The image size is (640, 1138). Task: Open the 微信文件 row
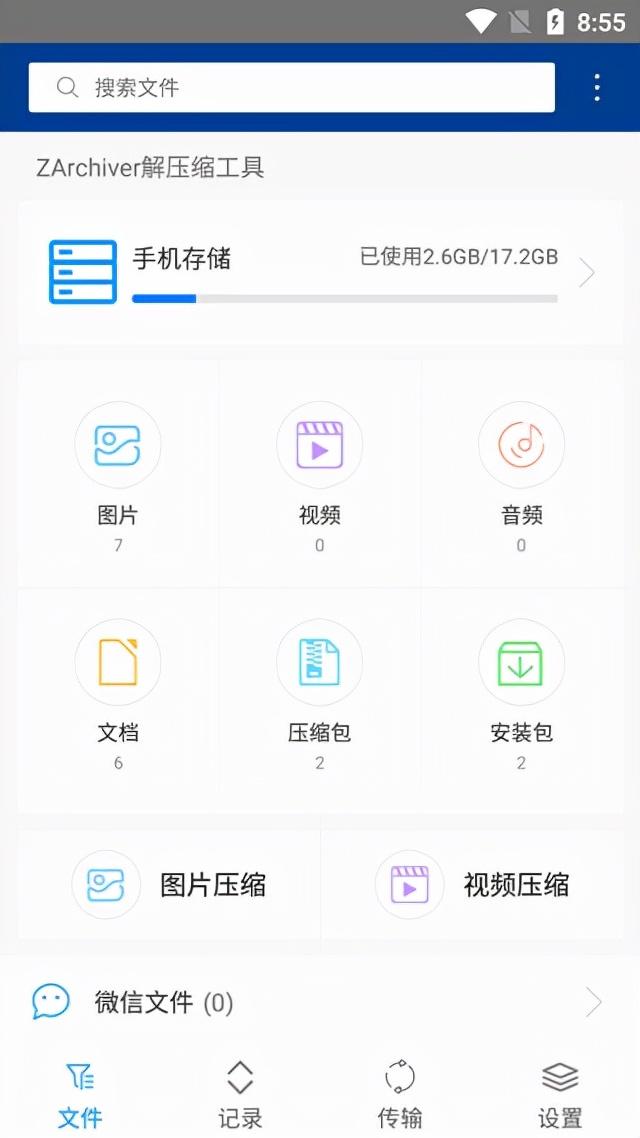click(x=320, y=1002)
